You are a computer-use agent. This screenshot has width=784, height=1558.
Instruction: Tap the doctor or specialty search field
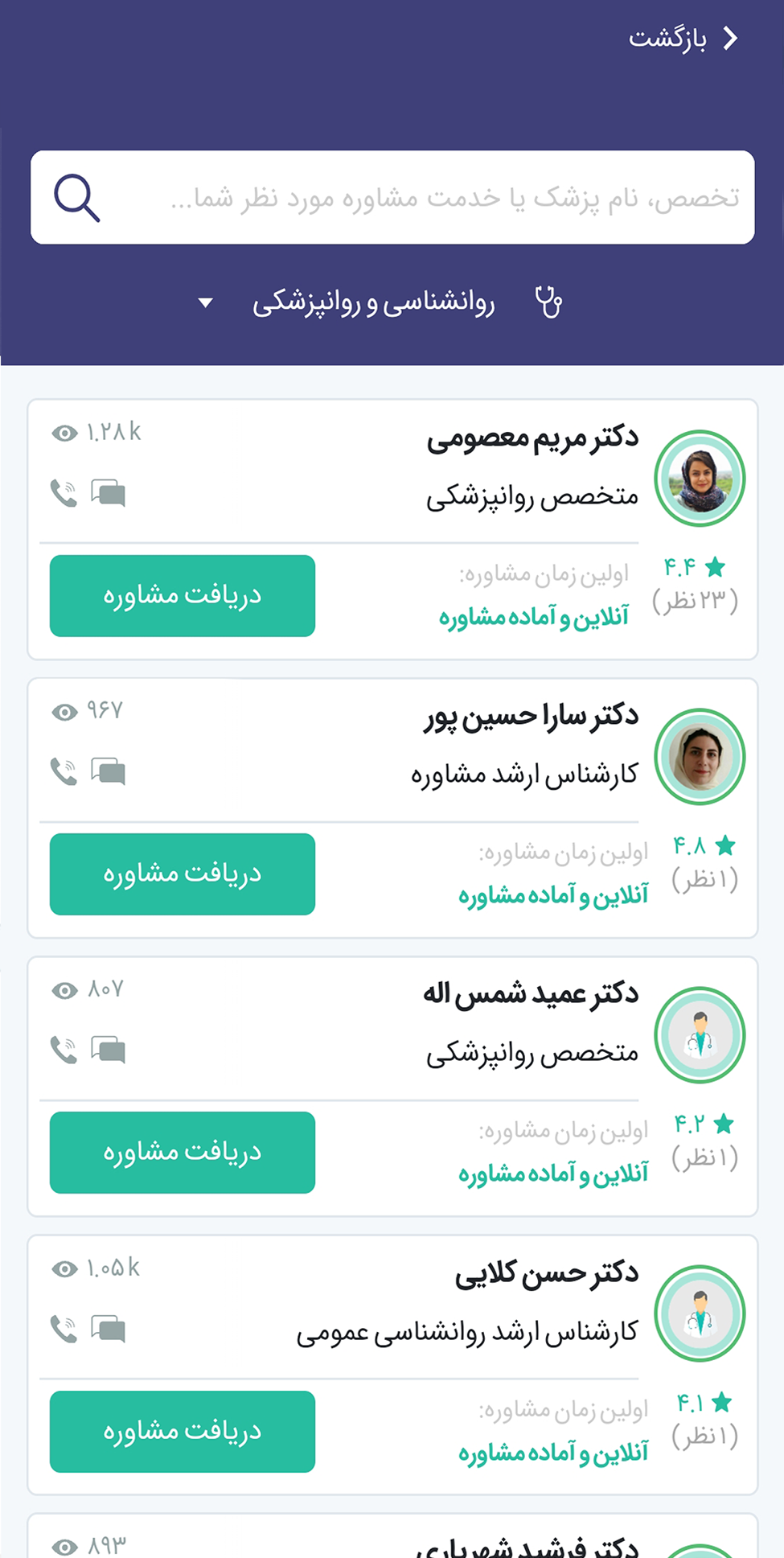[450, 198]
